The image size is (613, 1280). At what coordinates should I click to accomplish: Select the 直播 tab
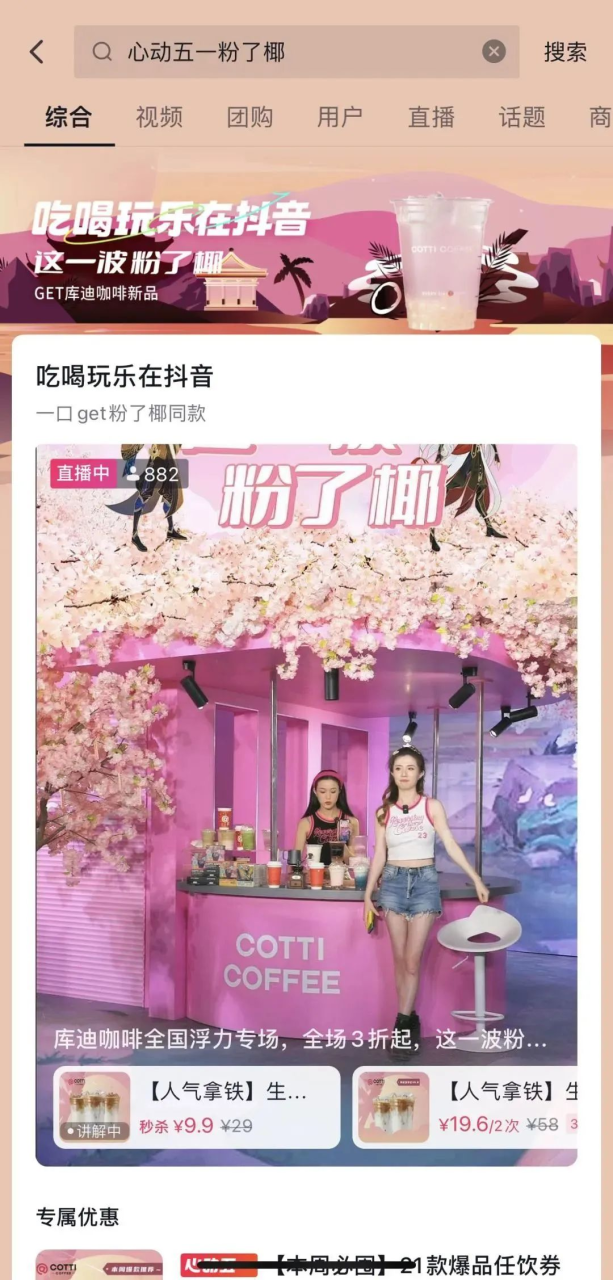click(431, 117)
